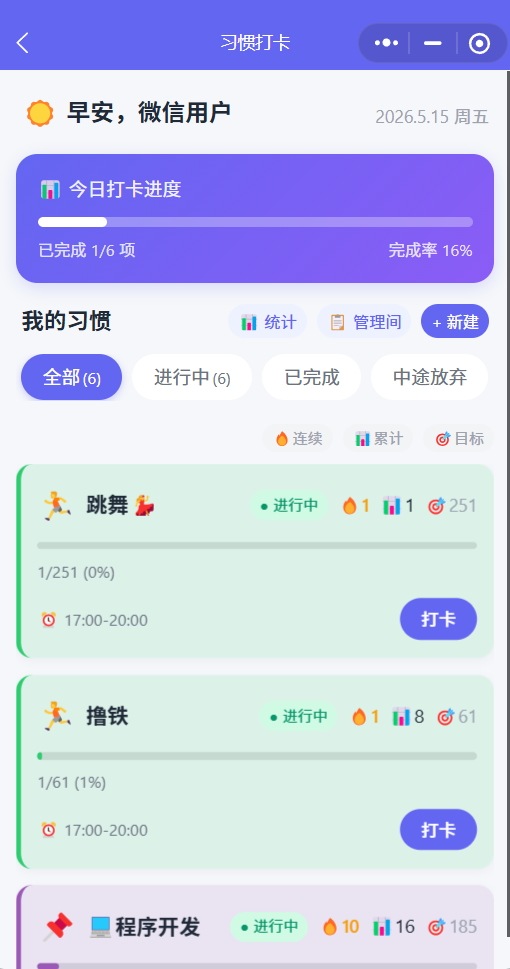Open the mini program's three-dot menu
This screenshot has width=510, height=969.
tap(386, 43)
